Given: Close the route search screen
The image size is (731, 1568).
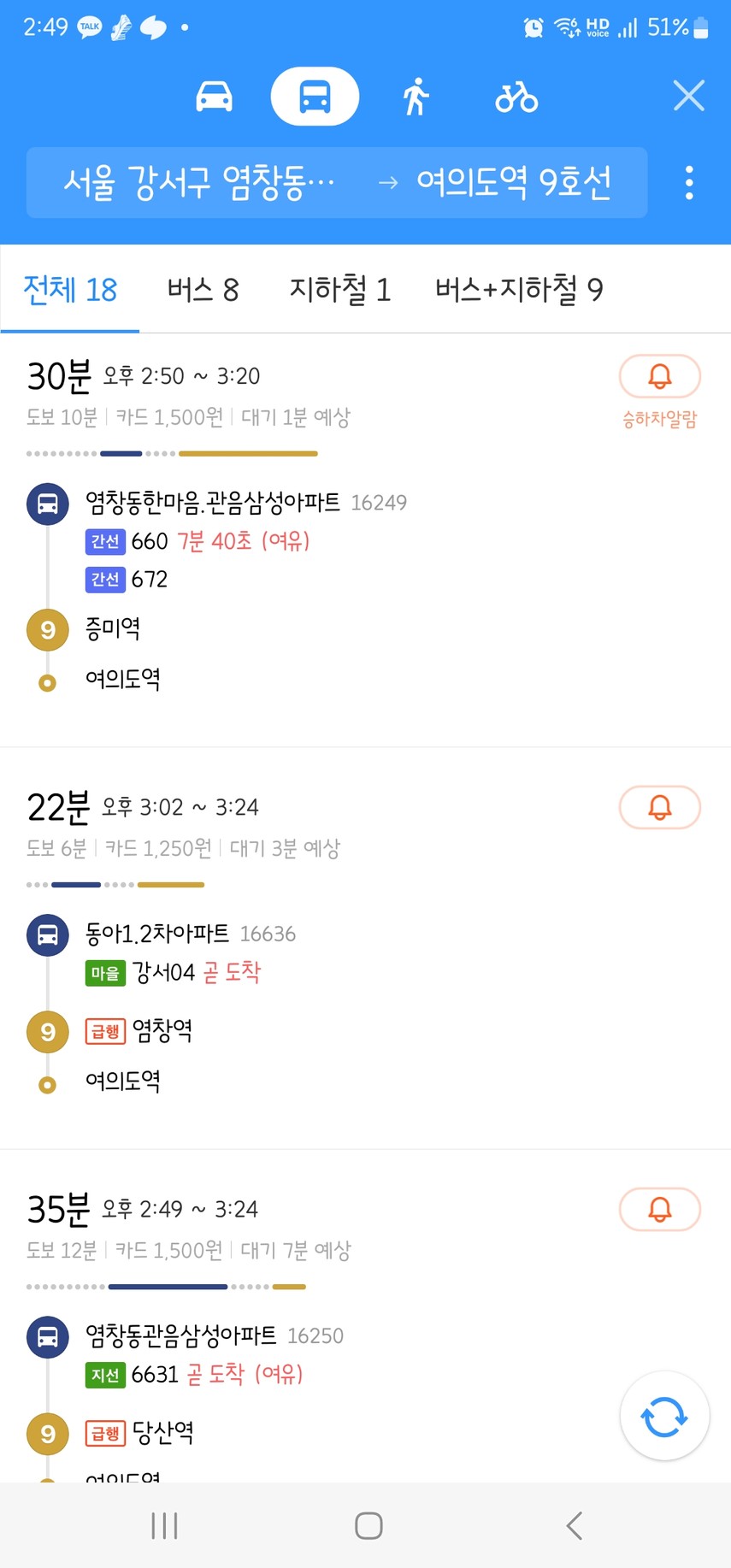Looking at the screenshot, I should coord(688,96).
